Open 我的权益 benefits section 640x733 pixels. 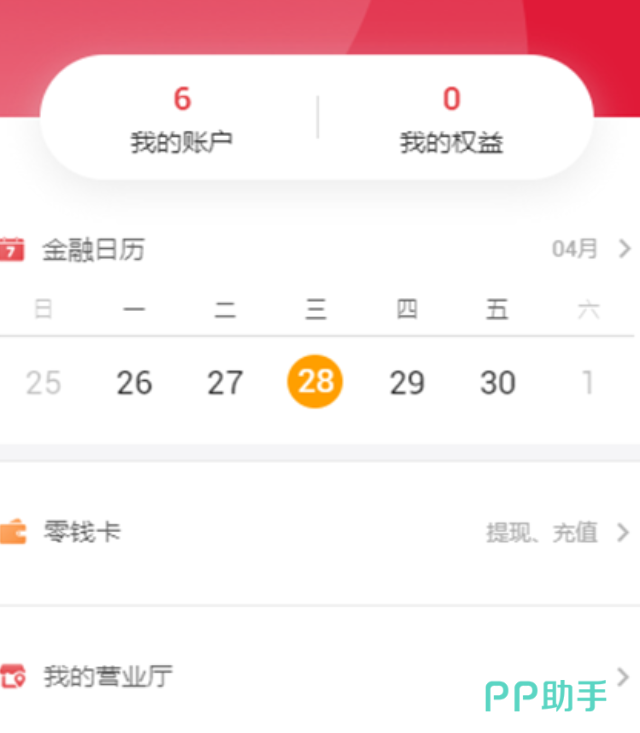pos(451,120)
